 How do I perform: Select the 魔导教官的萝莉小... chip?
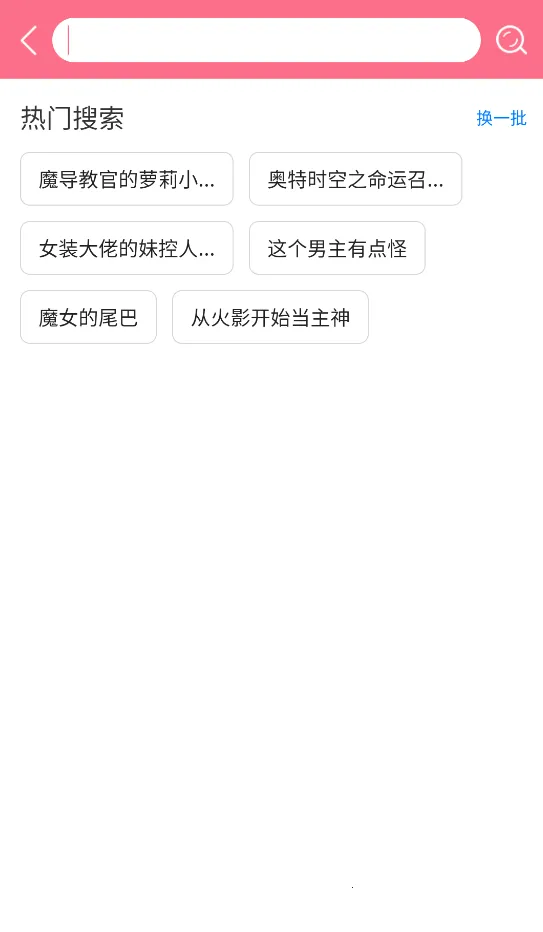pyautogui.click(x=127, y=179)
